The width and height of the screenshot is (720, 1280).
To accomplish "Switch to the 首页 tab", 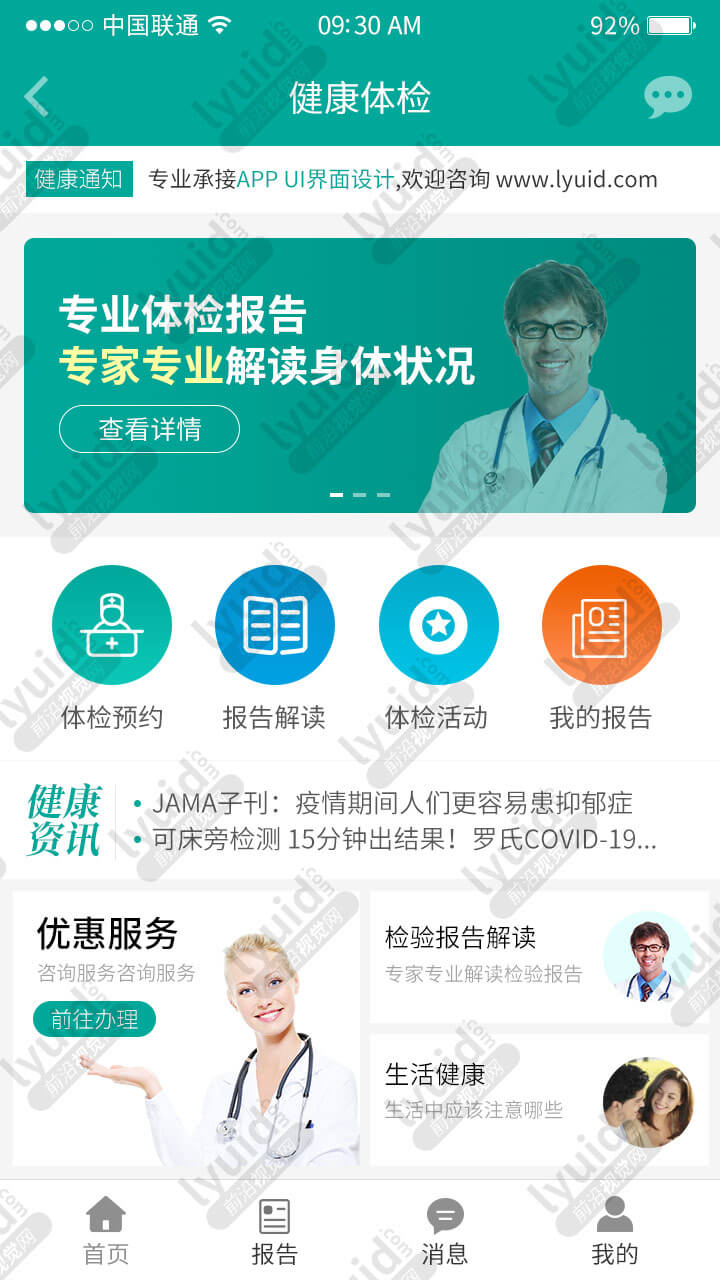I will [106, 1231].
